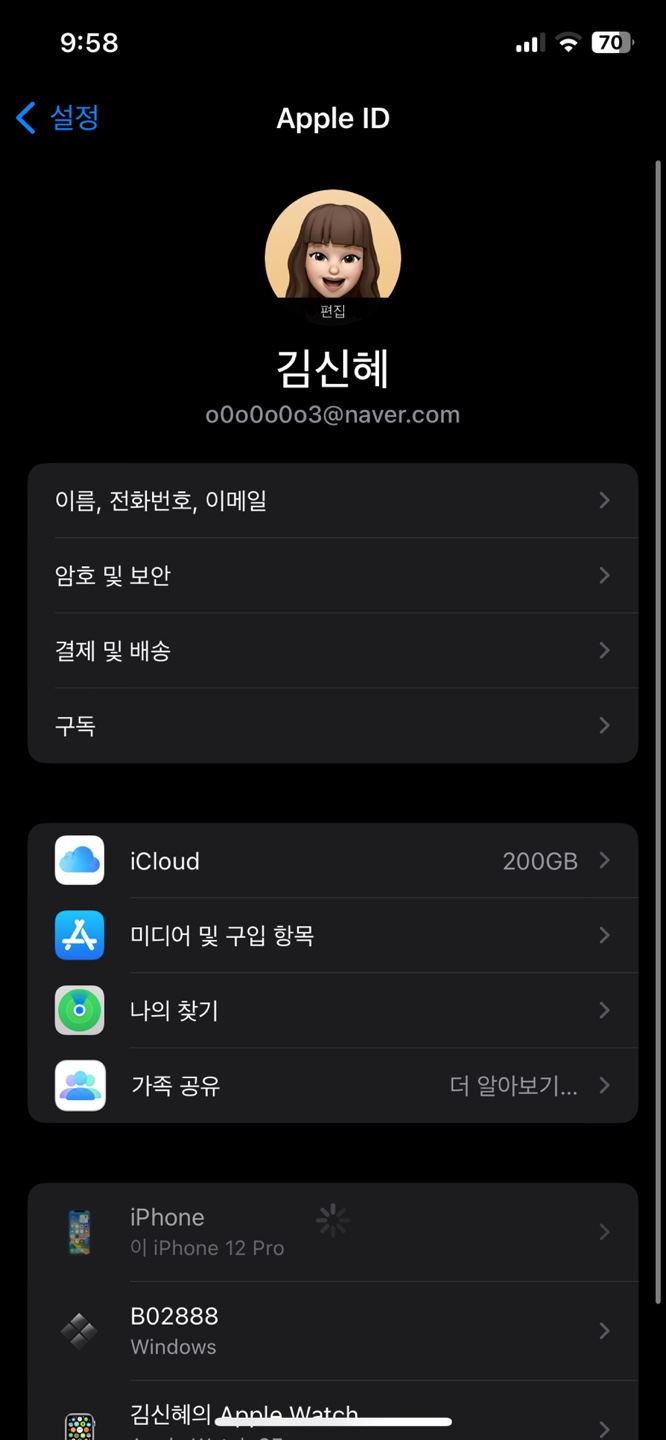Open 가족 공유
The height and width of the screenshot is (1440, 666).
coord(333,1085)
